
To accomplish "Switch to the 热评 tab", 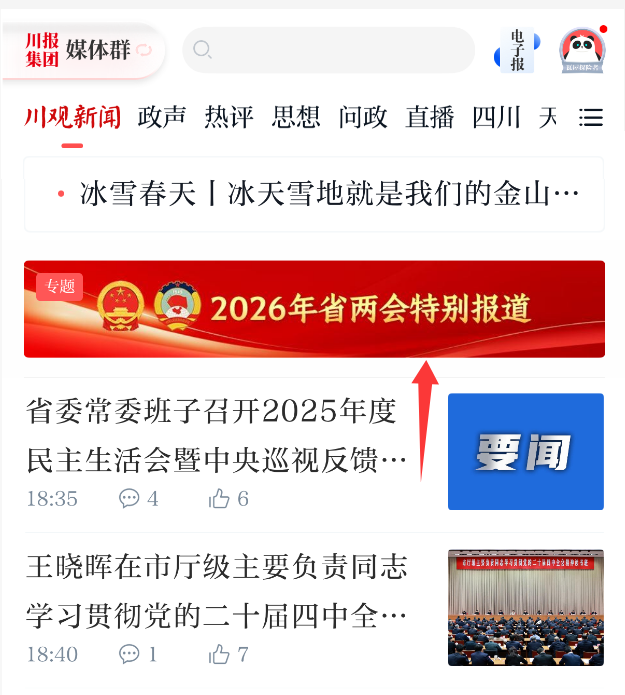I will pyautogui.click(x=229, y=117).
